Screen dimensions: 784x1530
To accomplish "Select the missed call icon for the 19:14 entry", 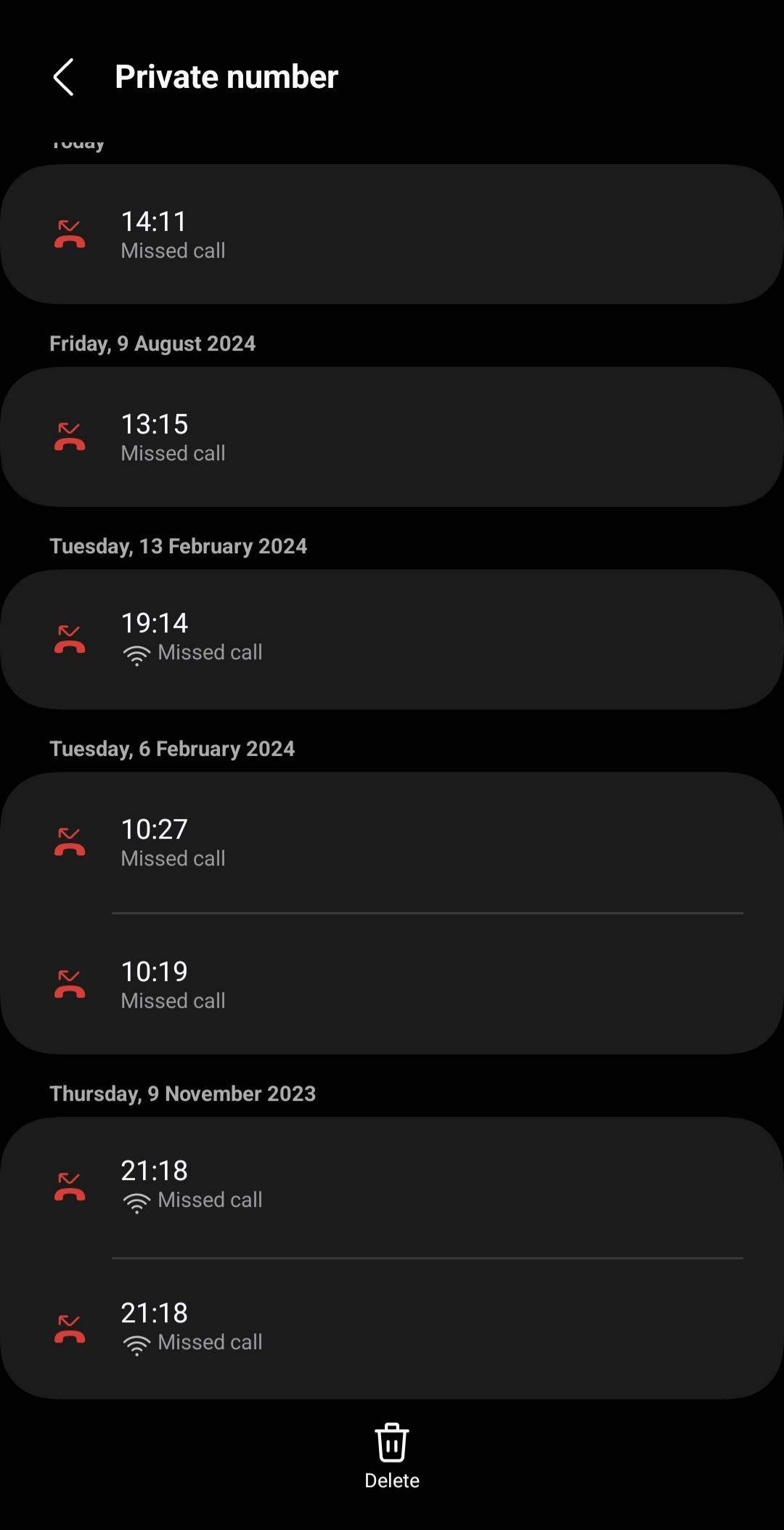I will pos(69,637).
